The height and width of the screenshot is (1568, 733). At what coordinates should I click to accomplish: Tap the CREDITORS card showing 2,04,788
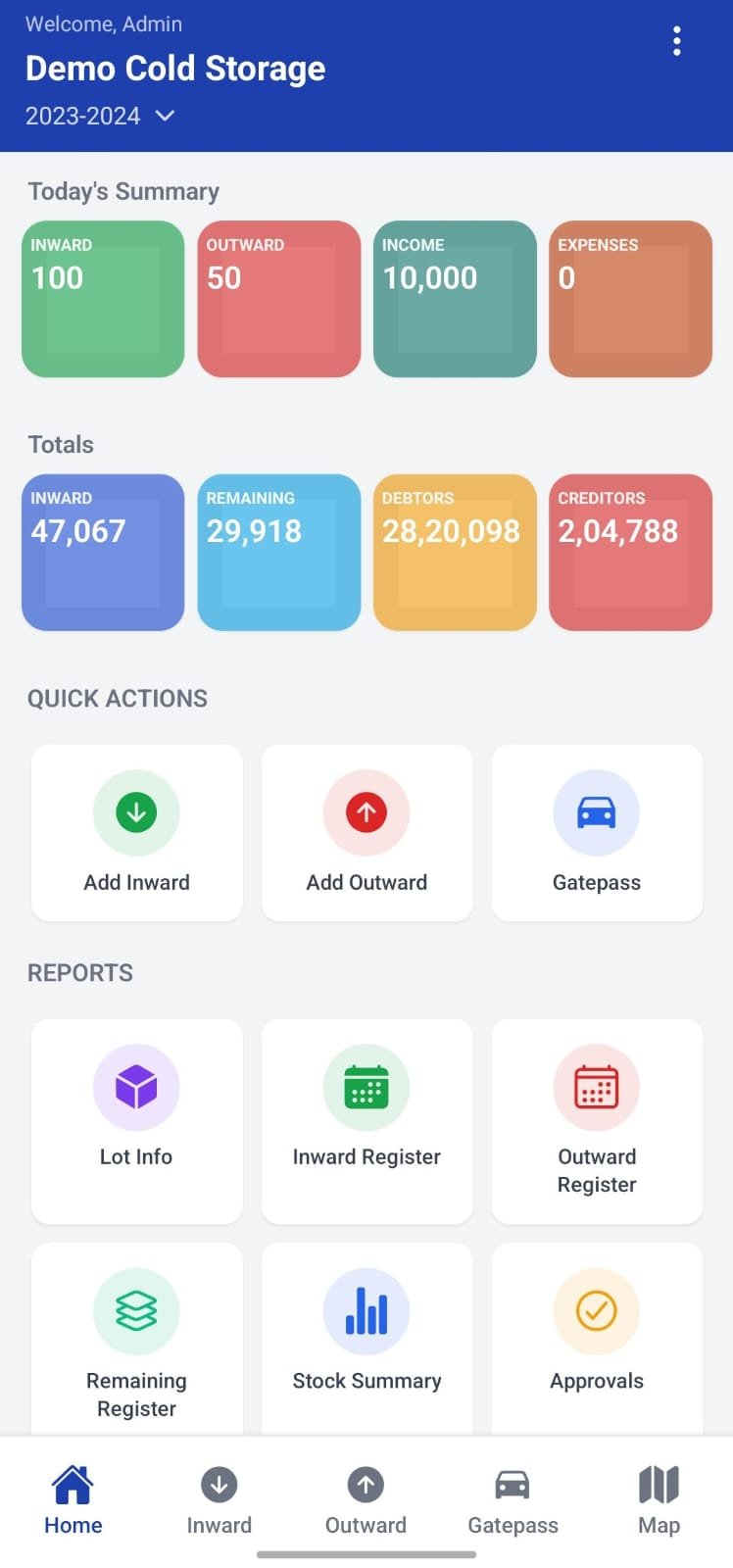(629, 552)
